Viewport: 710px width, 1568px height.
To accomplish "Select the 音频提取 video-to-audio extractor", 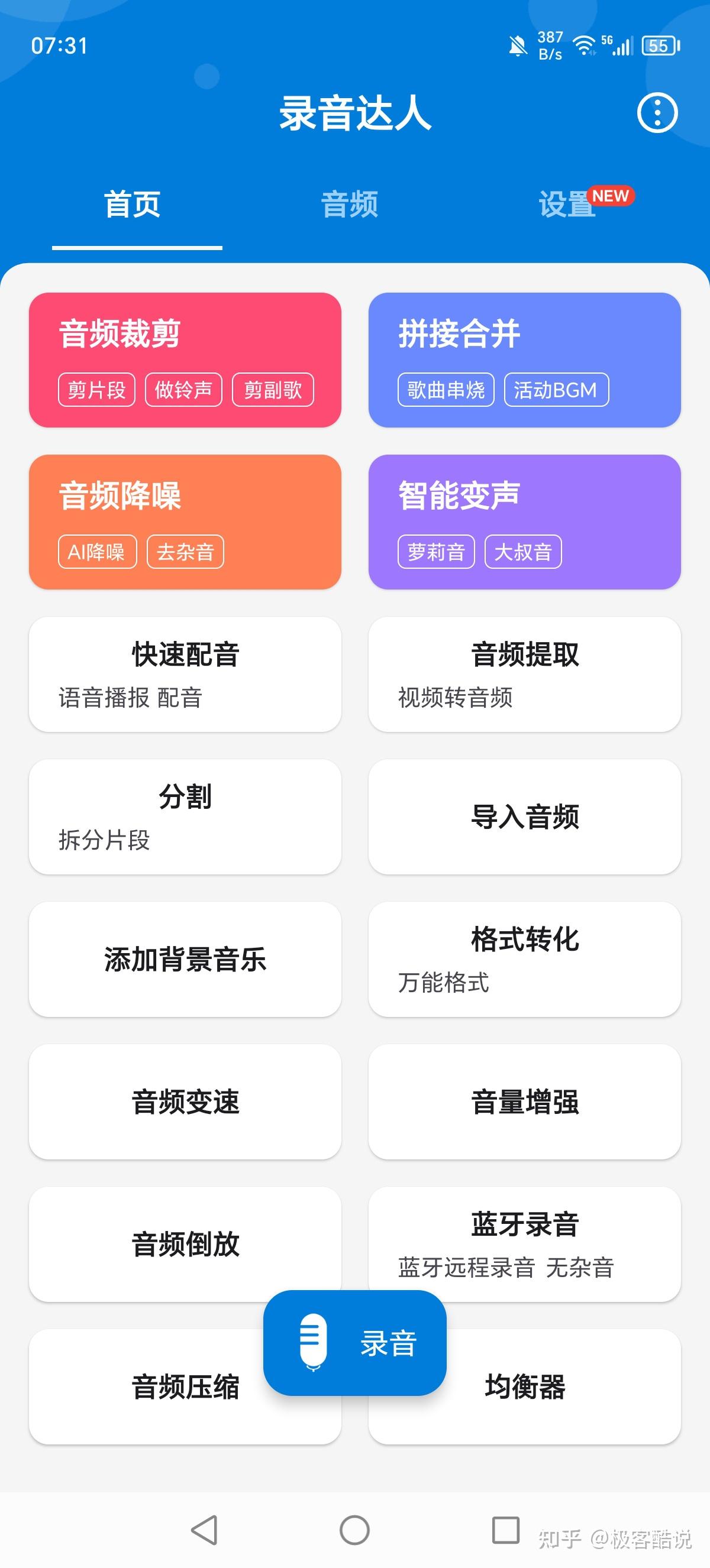I will [525, 673].
